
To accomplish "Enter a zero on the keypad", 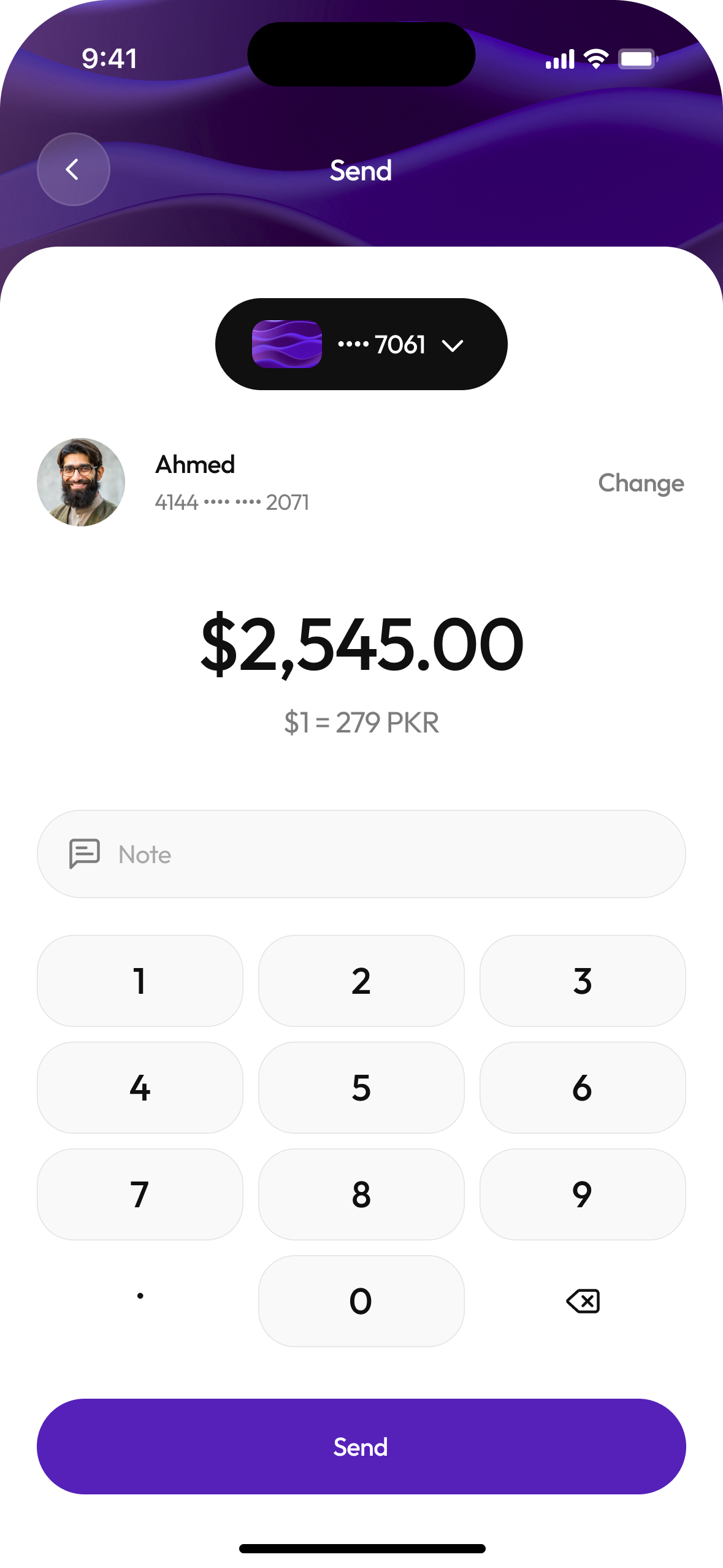I will pos(361,1301).
